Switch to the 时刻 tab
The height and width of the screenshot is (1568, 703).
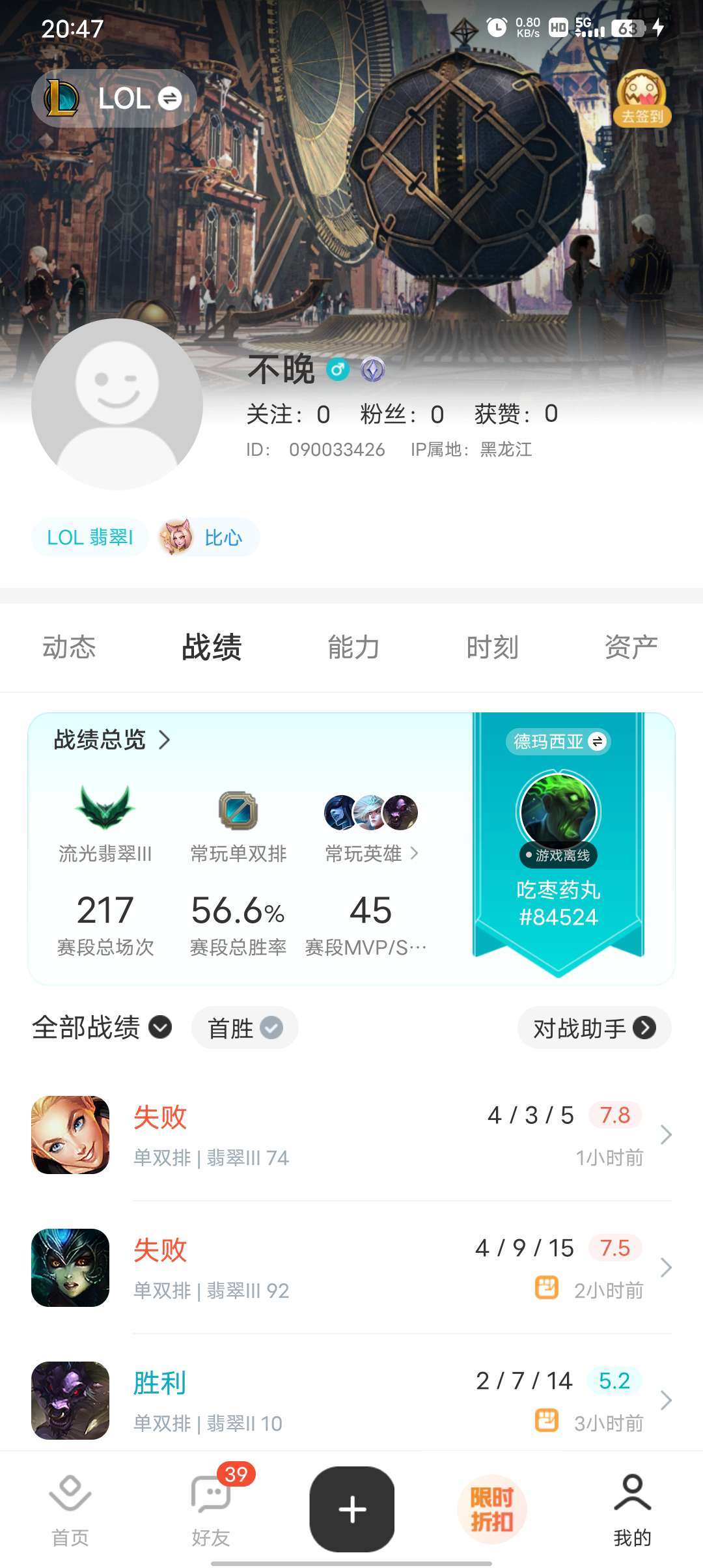click(x=492, y=647)
